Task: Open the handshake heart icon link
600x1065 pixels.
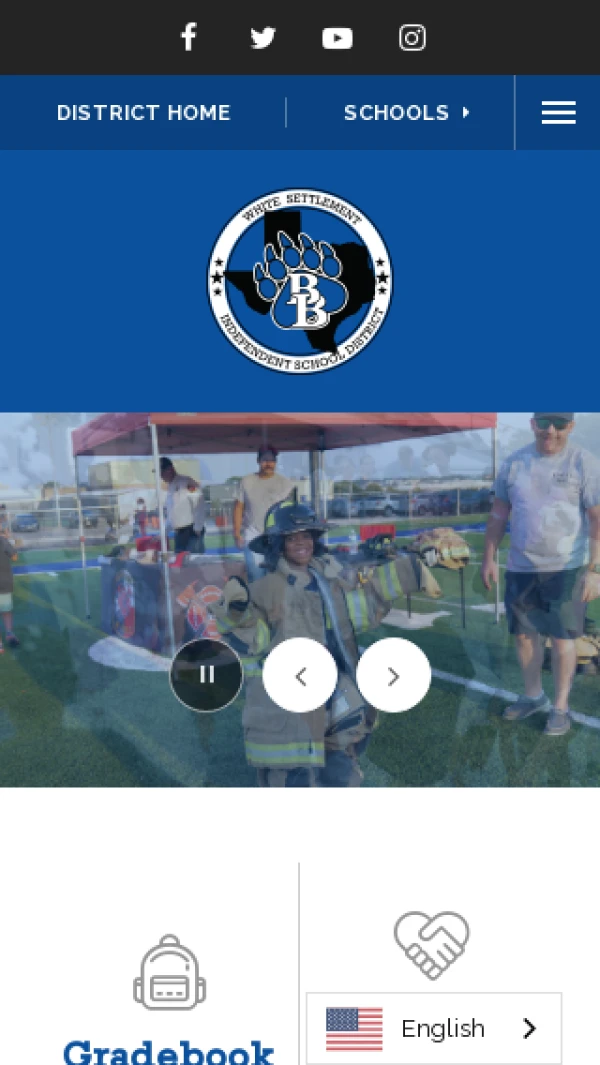Action: point(431,945)
